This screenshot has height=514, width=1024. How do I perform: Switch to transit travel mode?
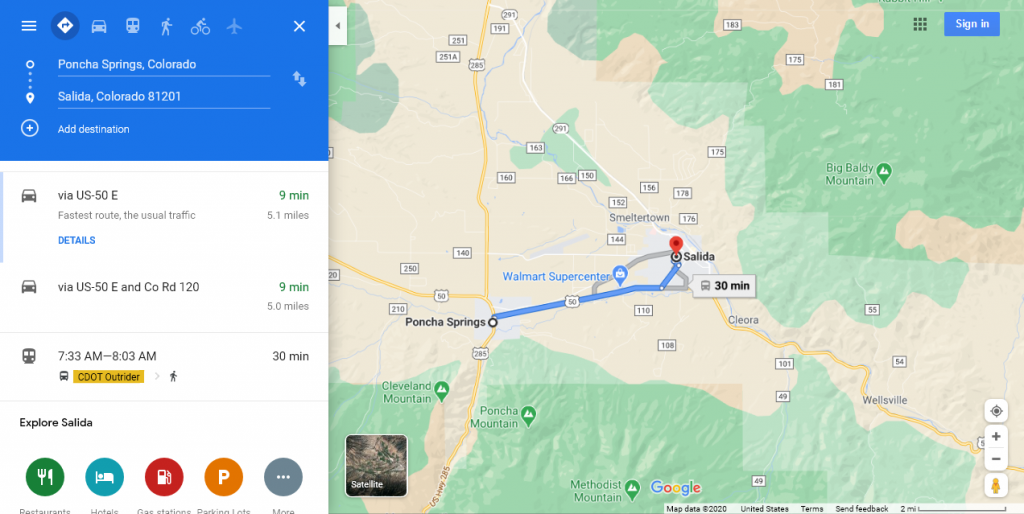(132, 26)
